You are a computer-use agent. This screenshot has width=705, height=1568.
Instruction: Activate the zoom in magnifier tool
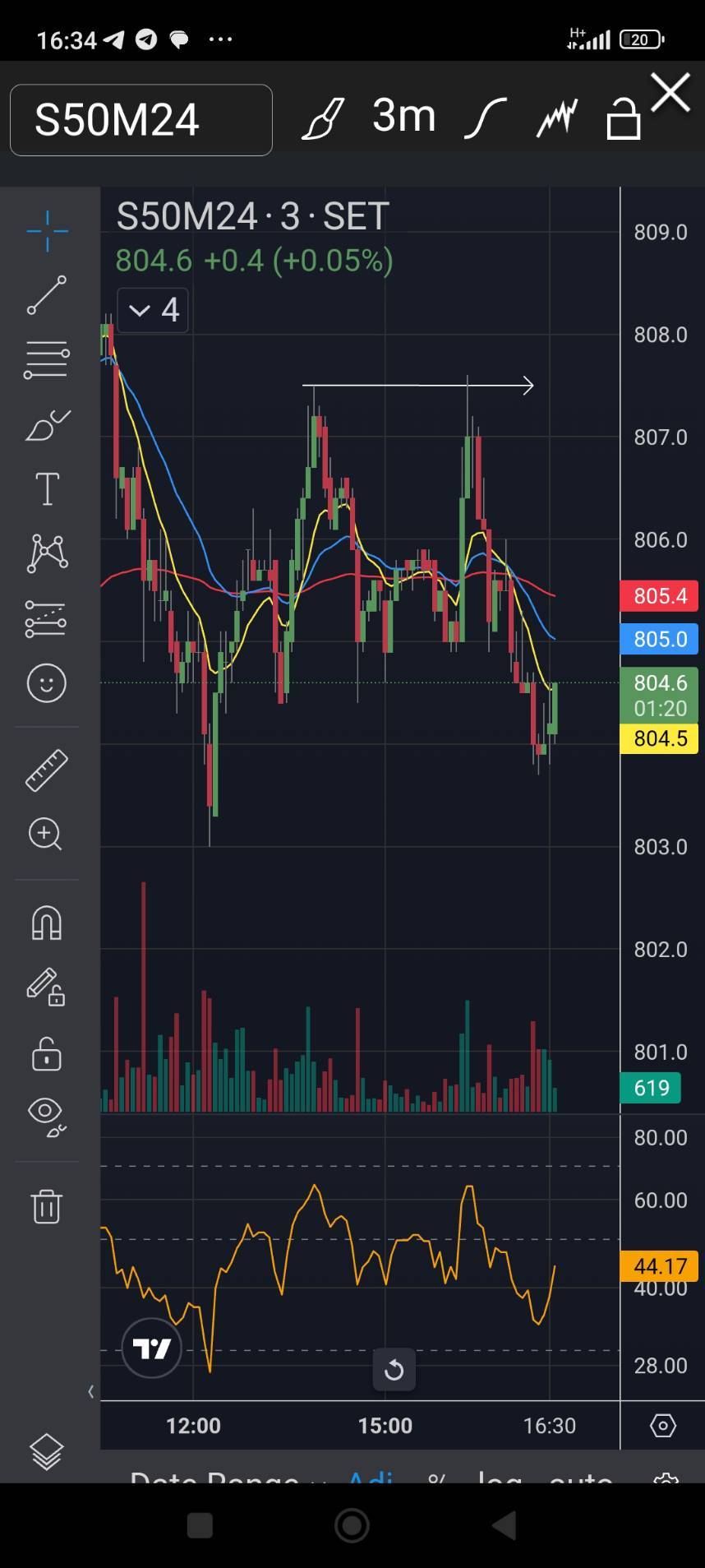point(47,834)
